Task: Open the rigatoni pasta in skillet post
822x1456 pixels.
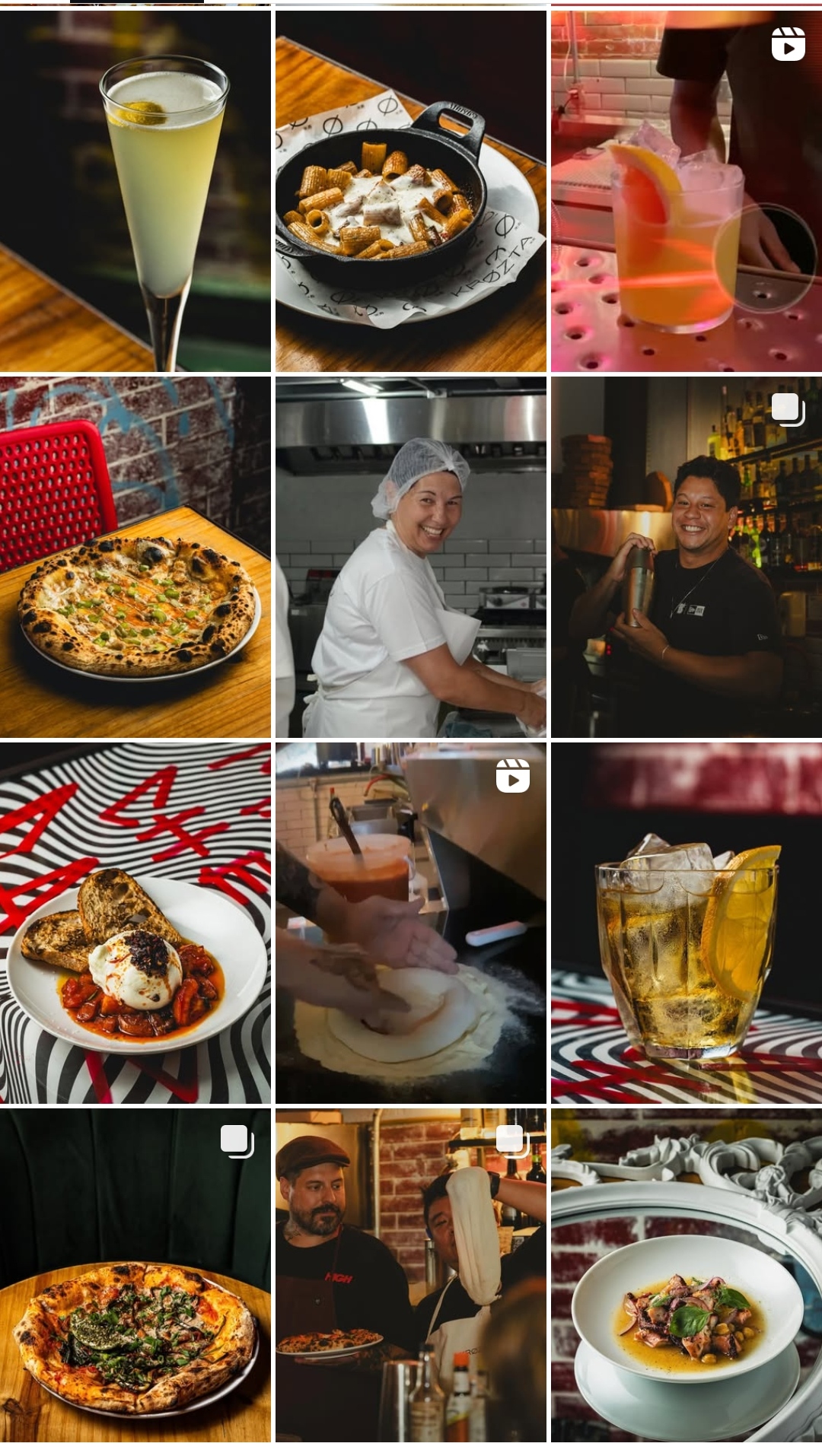Action: pos(411,190)
